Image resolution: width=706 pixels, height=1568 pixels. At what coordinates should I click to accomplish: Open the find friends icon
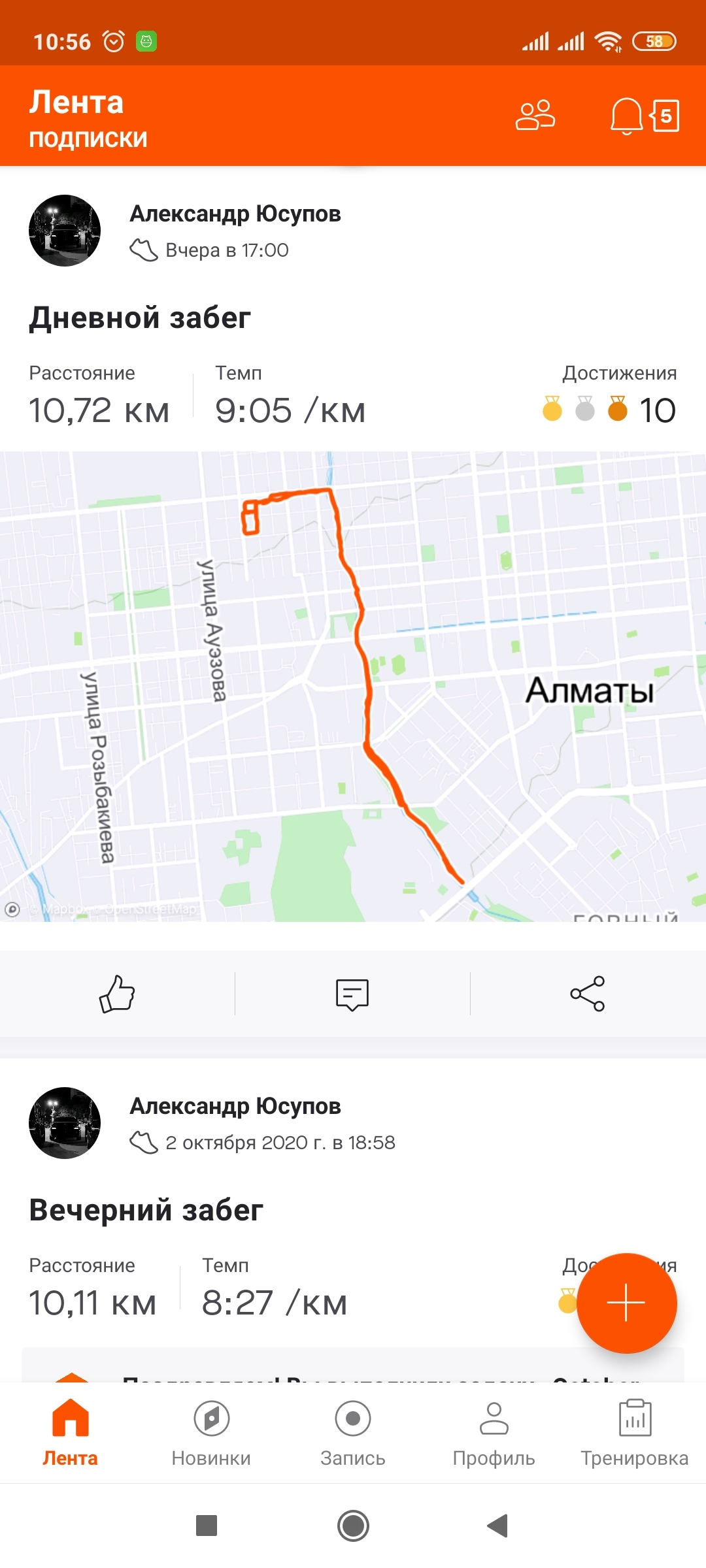point(535,116)
